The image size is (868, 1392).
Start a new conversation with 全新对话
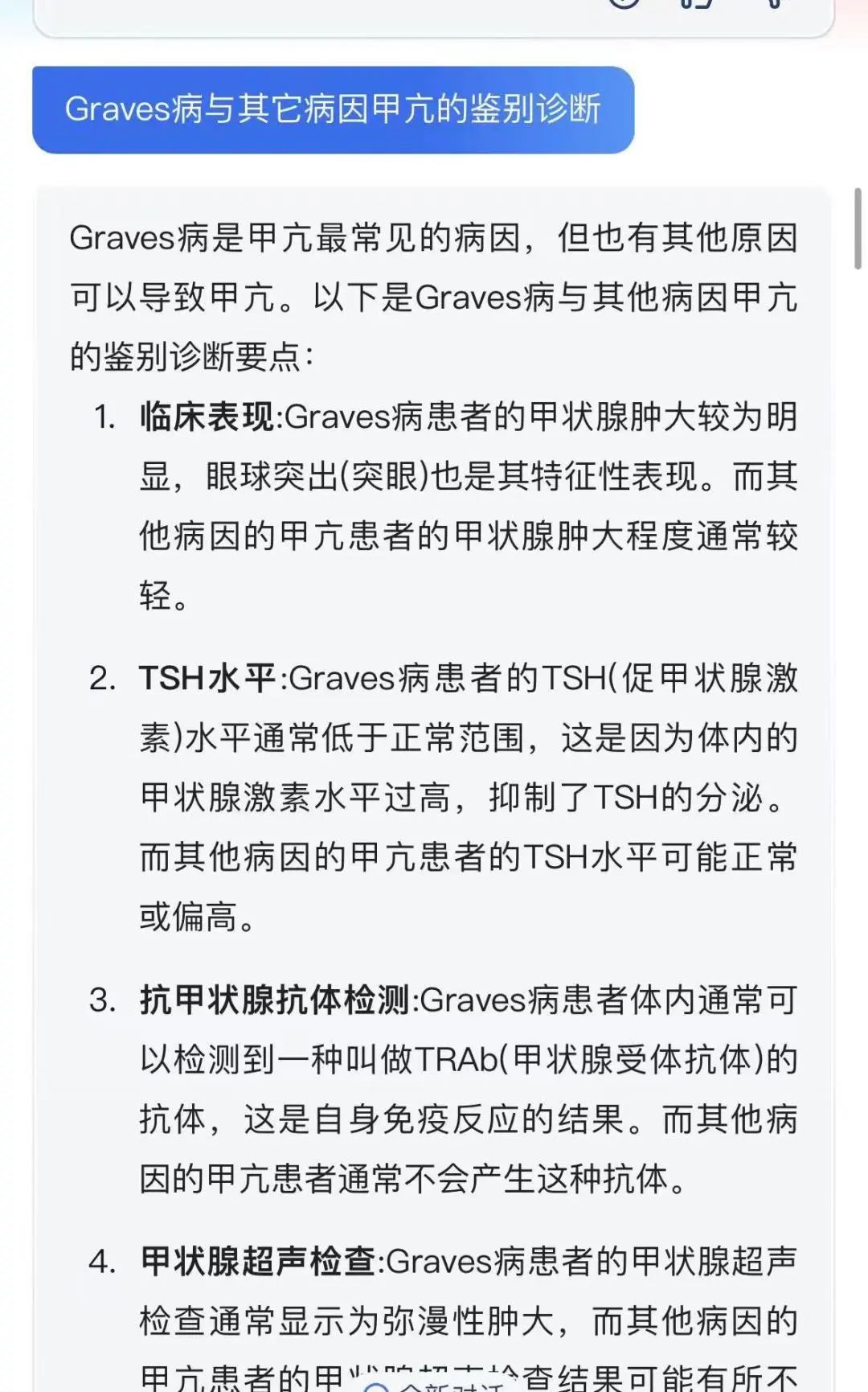438,1385
